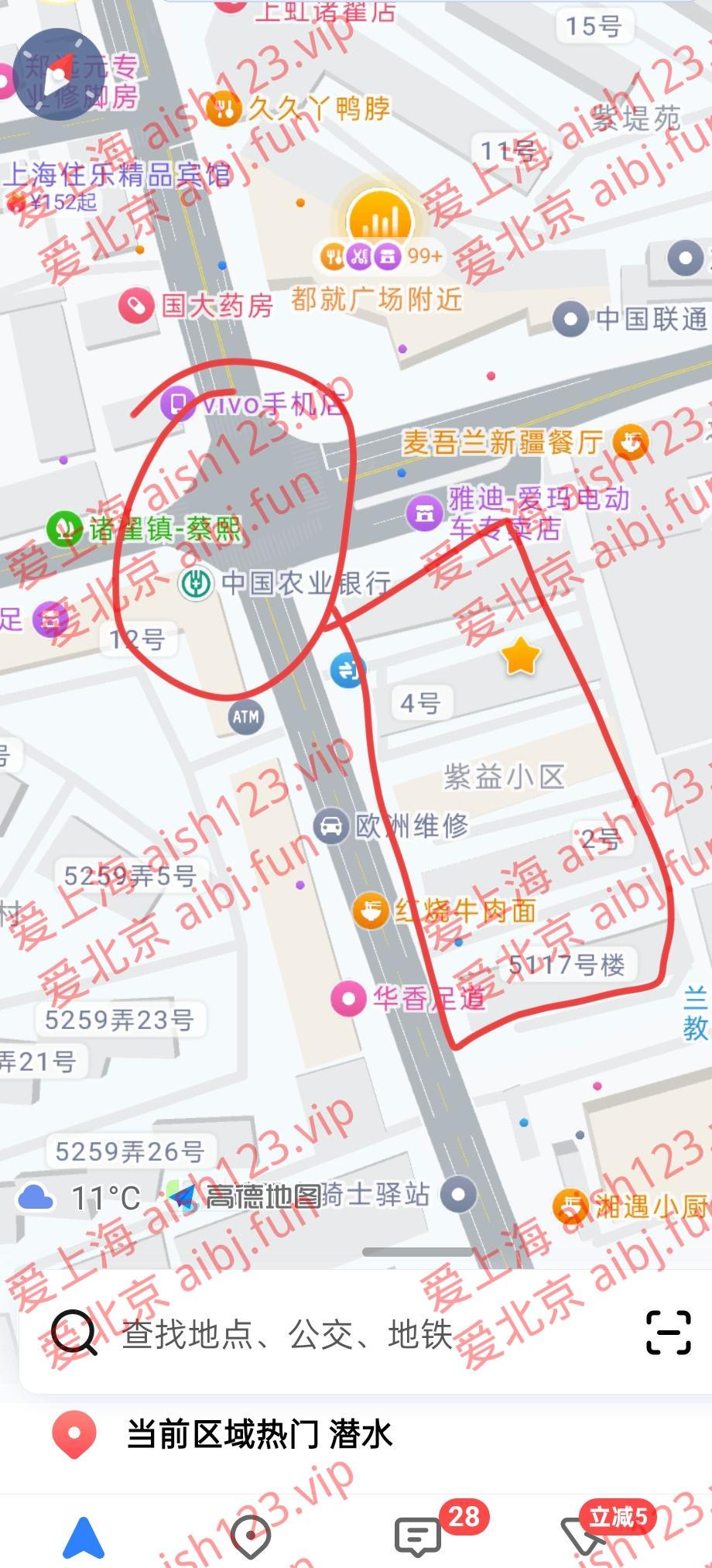Select 中国联通 marker
The width and height of the screenshot is (712, 1568).
(x=571, y=319)
